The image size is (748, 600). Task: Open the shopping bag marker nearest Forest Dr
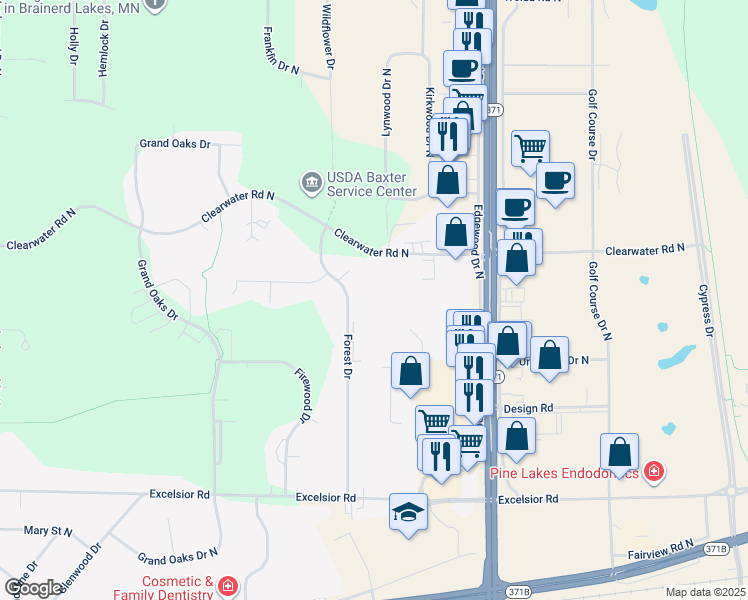(410, 372)
